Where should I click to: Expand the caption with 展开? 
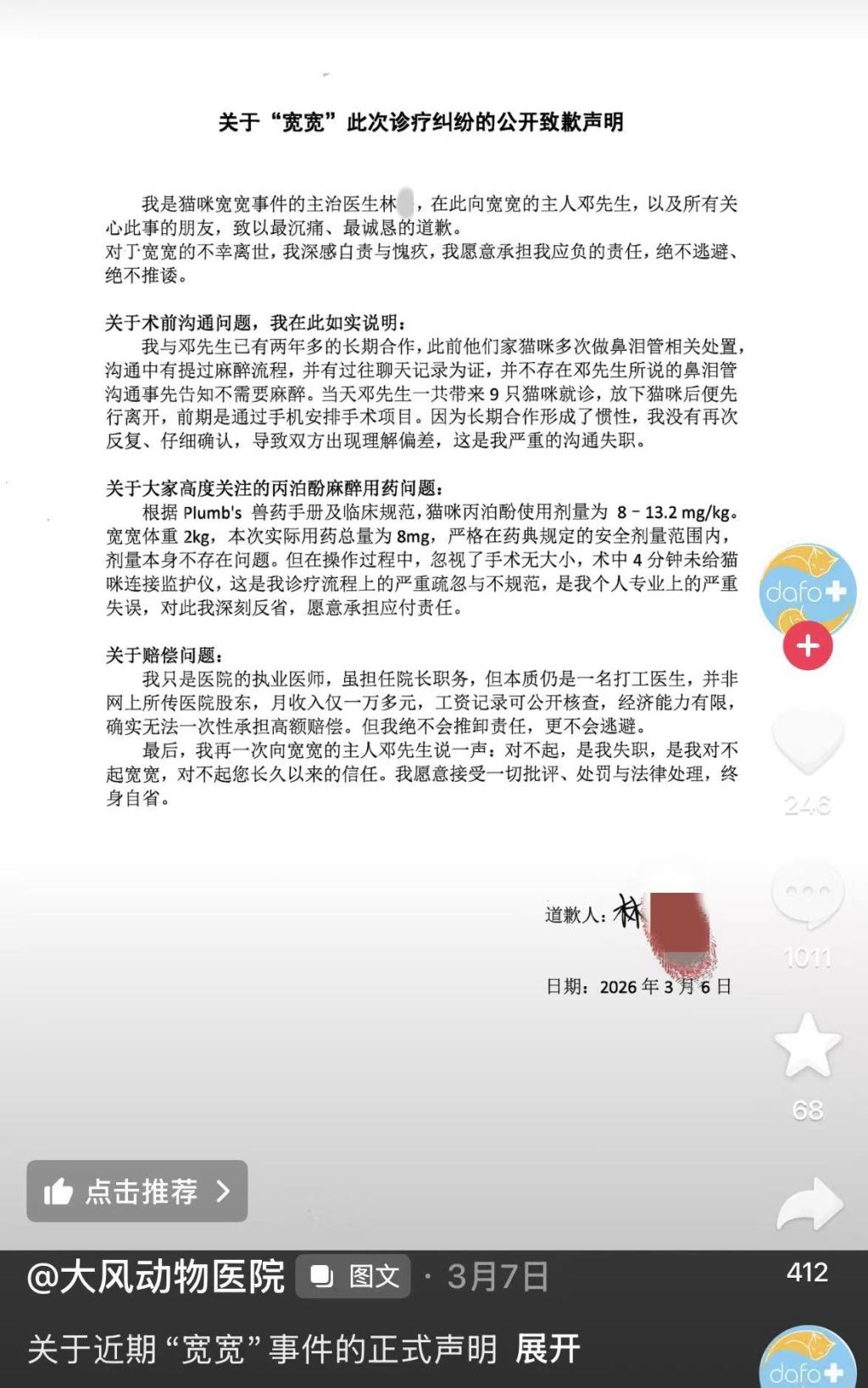(548, 1348)
